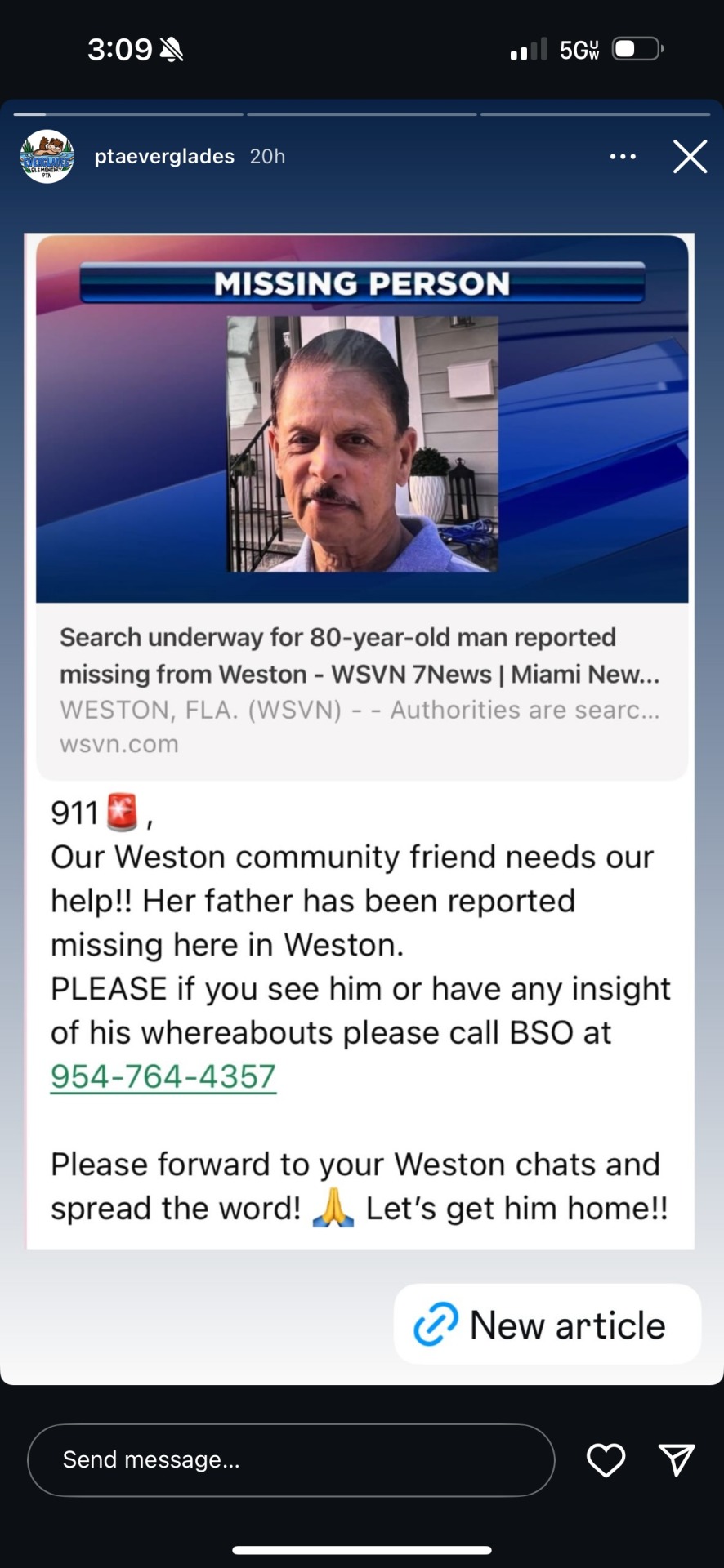Like this story with the heart
Image resolution: width=724 pixels, height=1568 pixels.
pyautogui.click(x=606, y=1460)
